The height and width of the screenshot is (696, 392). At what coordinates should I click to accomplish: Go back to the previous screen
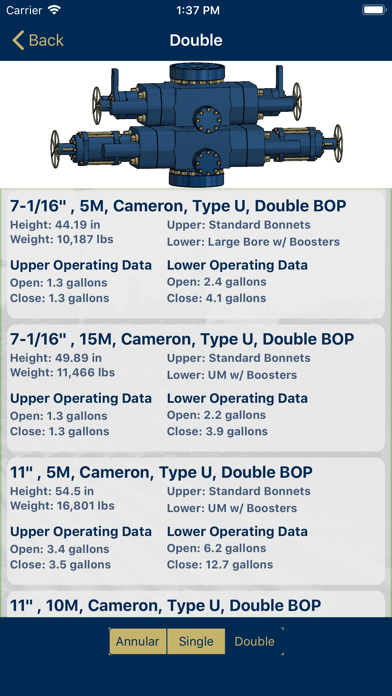[x=38, y=40]
